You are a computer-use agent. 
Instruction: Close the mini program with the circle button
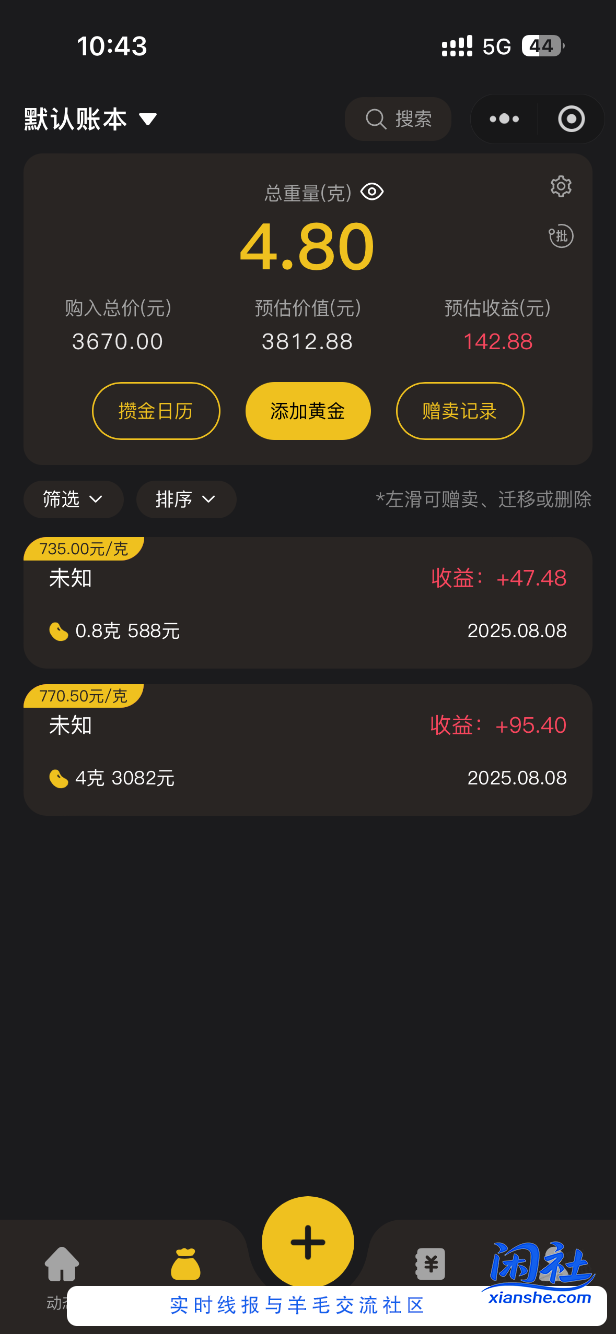point(571,119)
